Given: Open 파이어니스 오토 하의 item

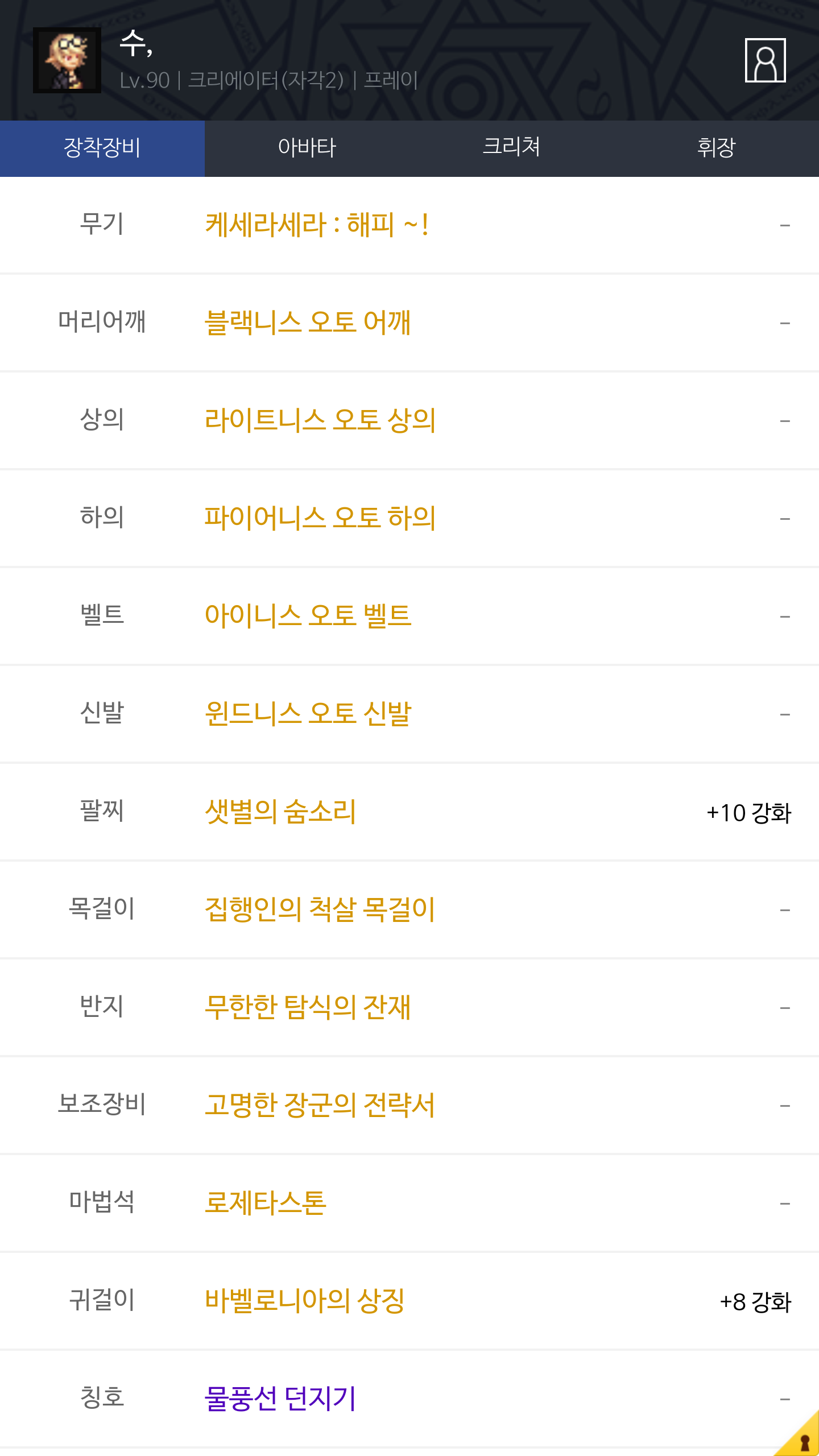Looking at the screenshot, I should tap(320, 518).
